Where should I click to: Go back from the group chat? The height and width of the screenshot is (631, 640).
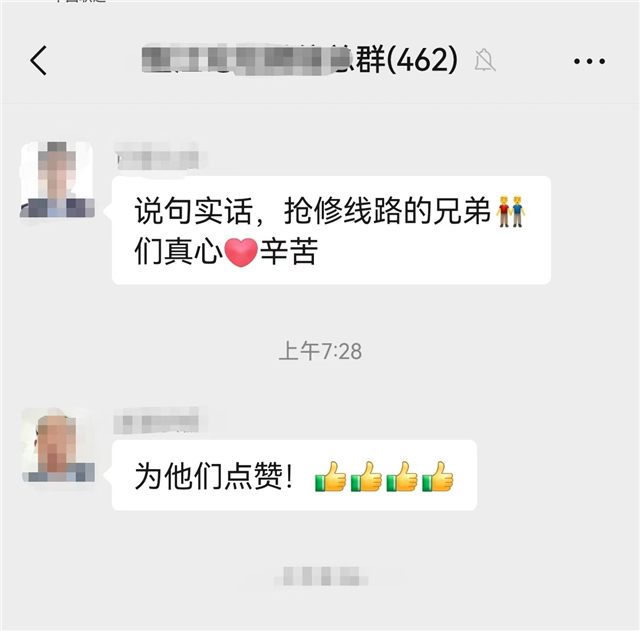(x=38, y=61)
